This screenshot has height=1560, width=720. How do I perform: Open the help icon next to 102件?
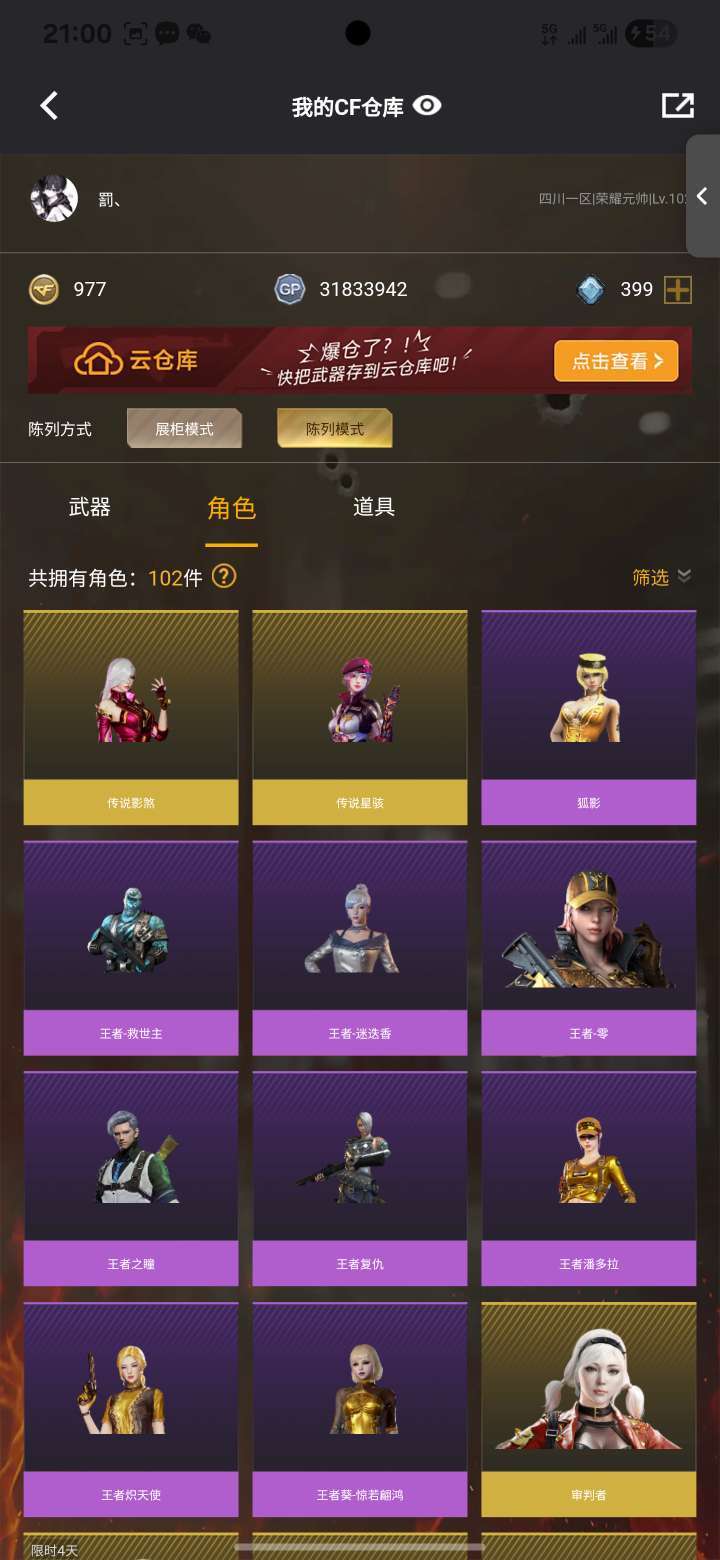(224, 576)
